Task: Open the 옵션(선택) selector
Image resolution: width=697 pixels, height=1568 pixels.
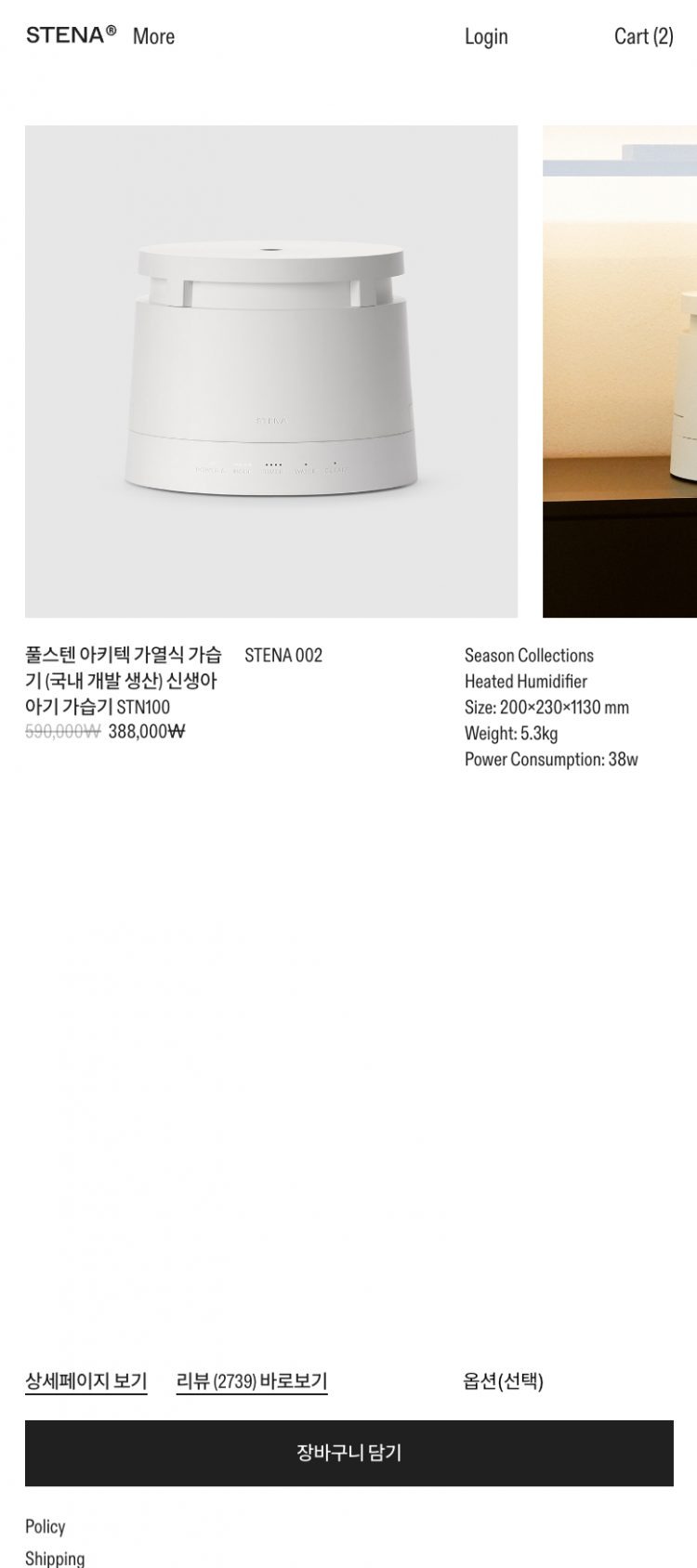Action: point(503,1381)
